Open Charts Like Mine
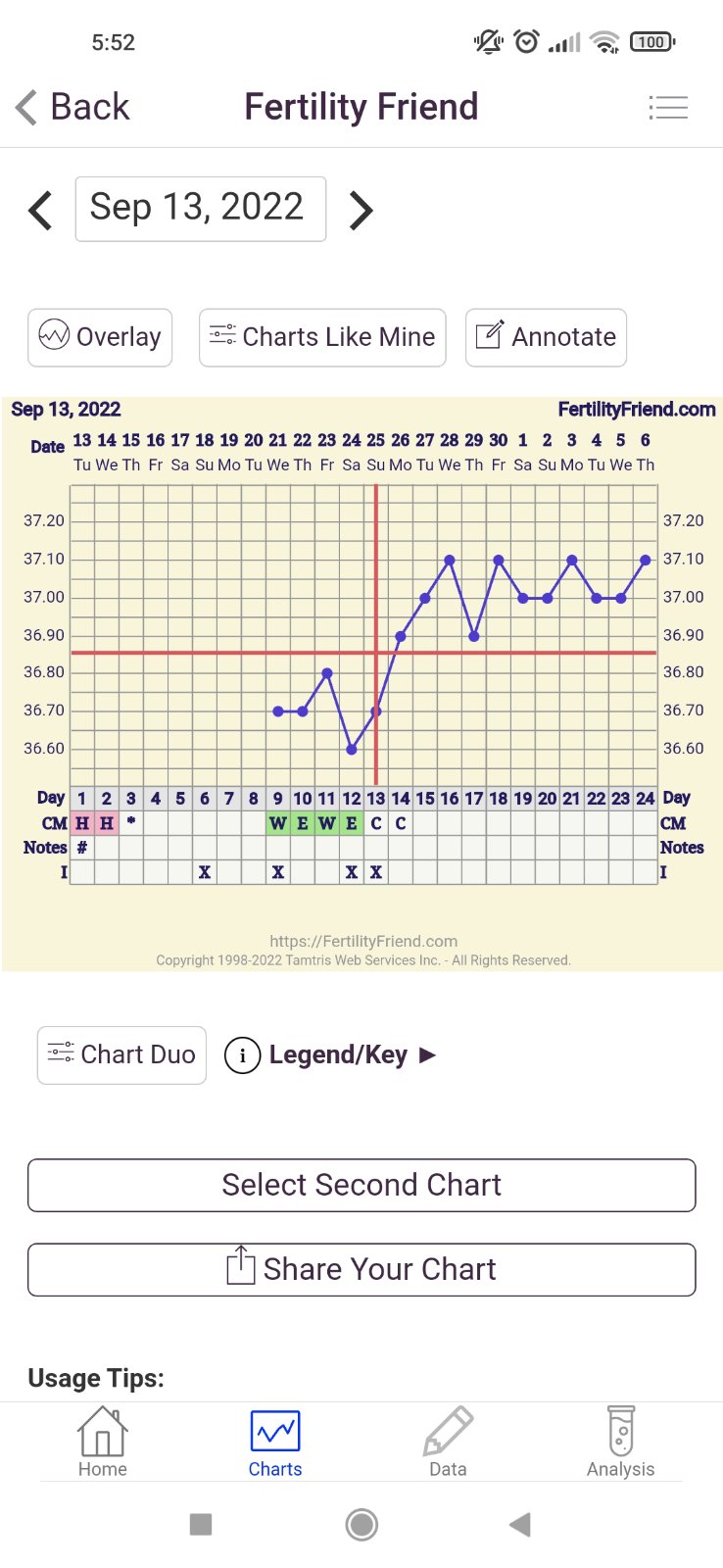723x1568 pixels. 322,337
